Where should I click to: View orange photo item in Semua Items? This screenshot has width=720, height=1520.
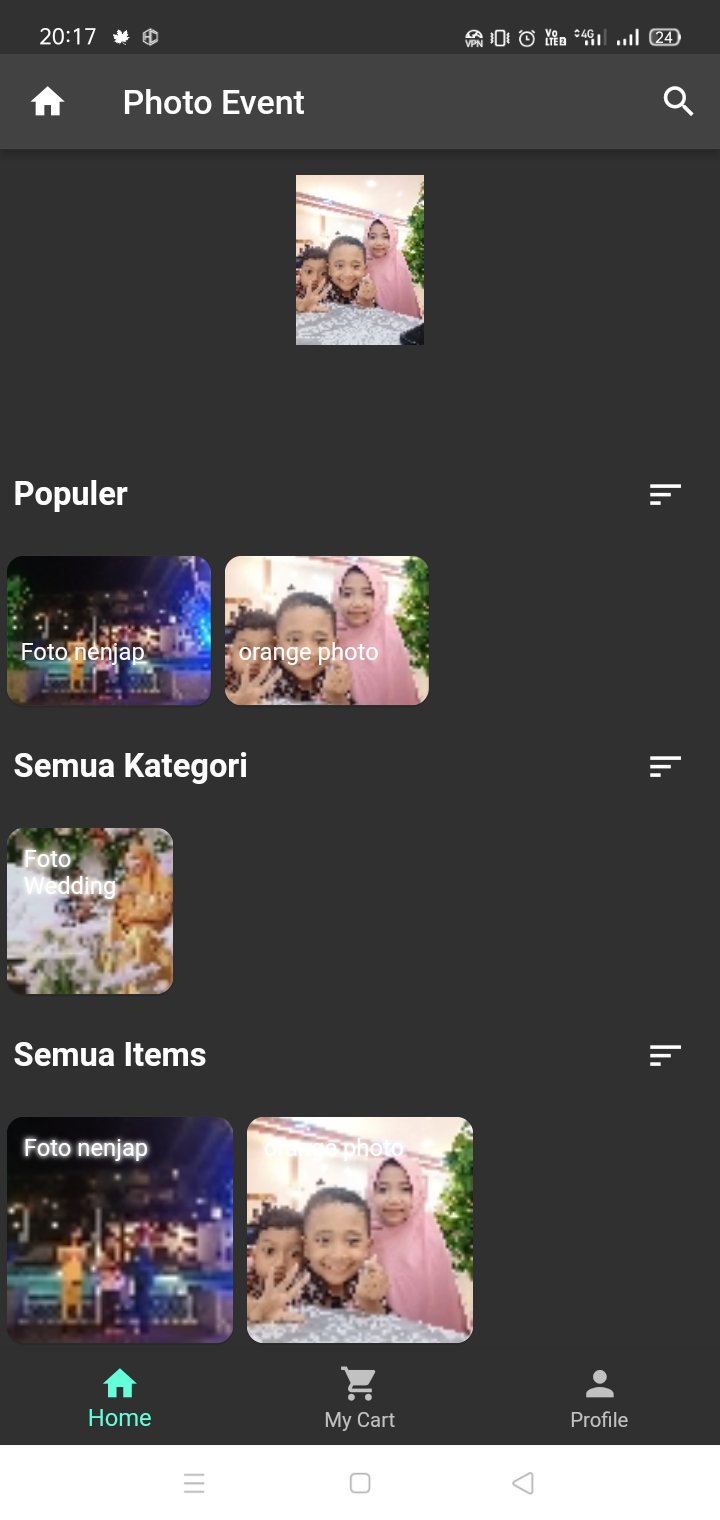pos(360,1229)
